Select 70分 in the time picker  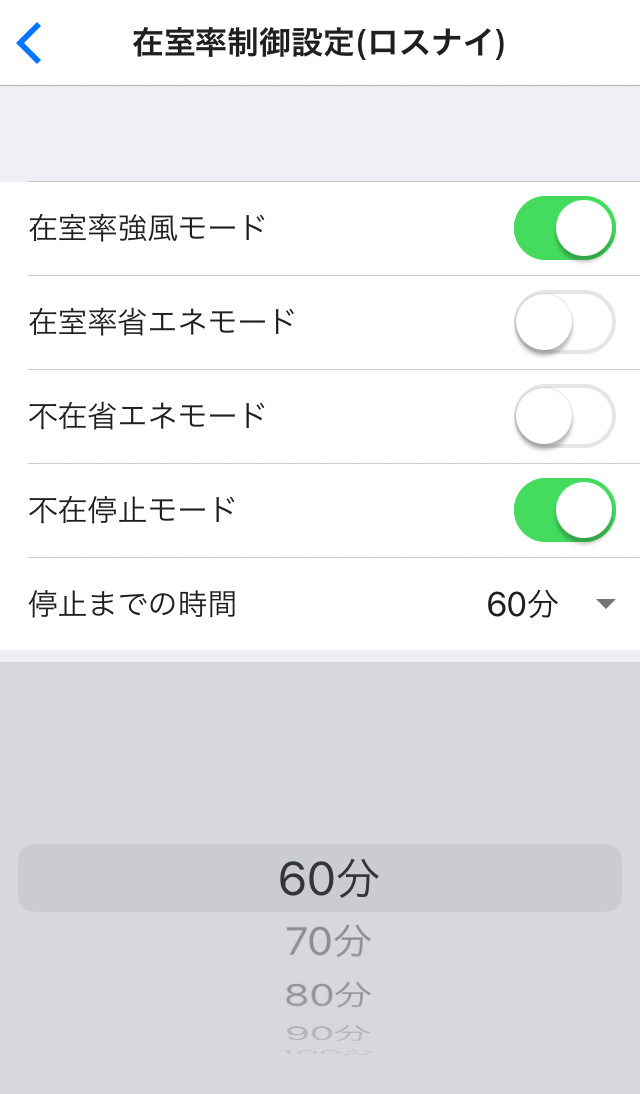[x=328, y=941]
